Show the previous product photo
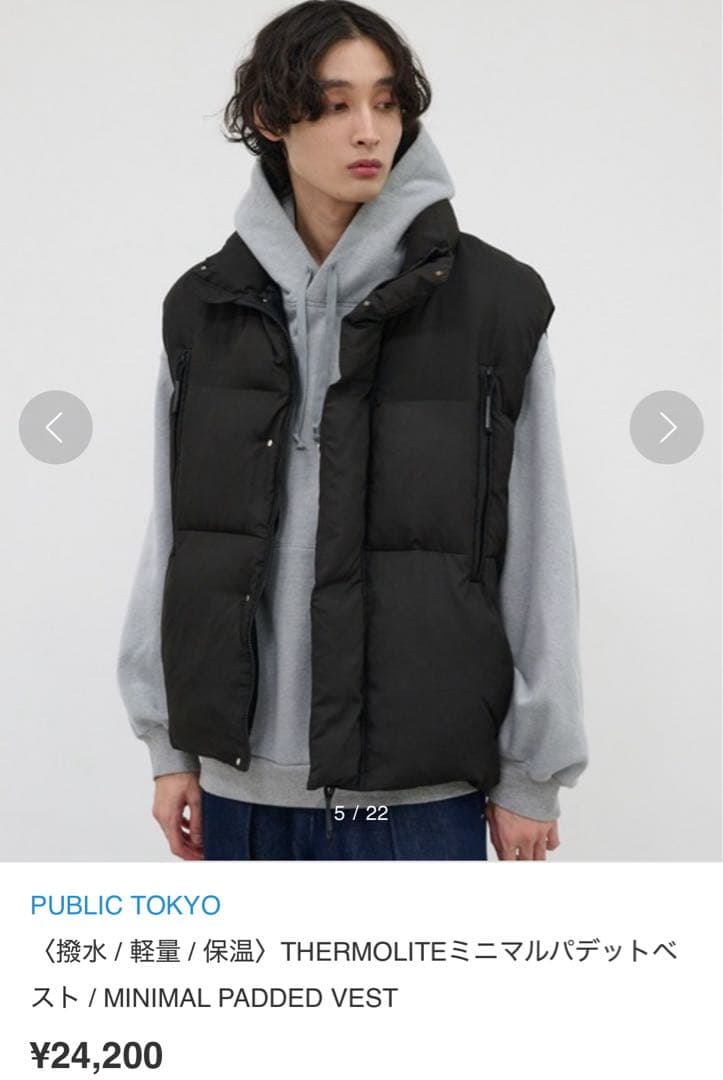This screenshot has height=1080, width=723. pyautogui.click(x=56, y=427)
